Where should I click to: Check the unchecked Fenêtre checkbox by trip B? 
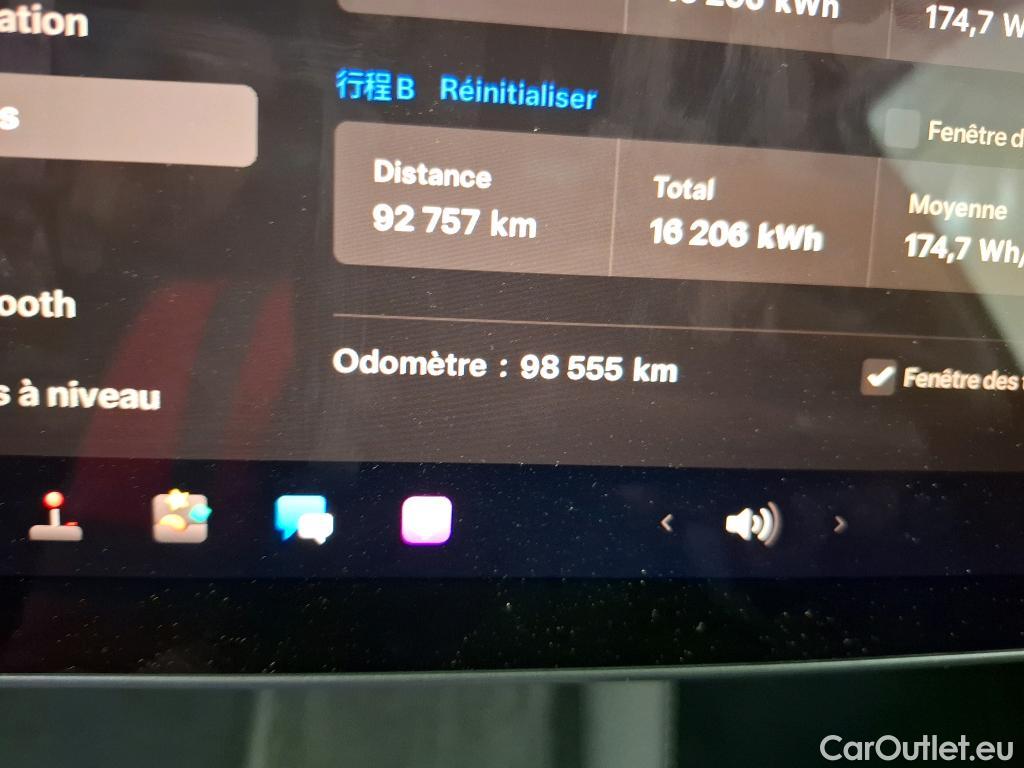pos(901,130)
